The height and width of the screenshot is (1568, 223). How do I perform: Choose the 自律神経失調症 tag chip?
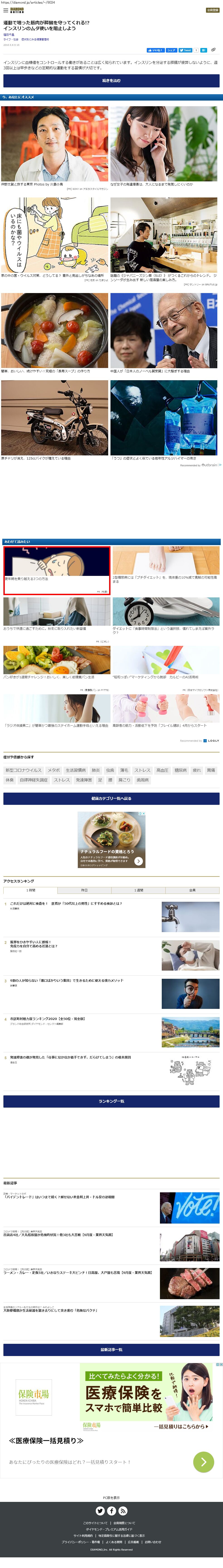coord(34,780)
